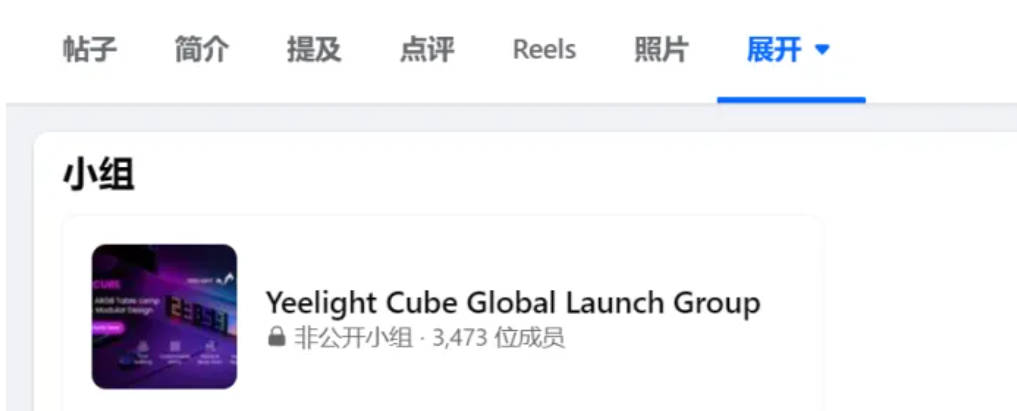
Task: View the 照片 tab
Action: click(x=661, y=50)
